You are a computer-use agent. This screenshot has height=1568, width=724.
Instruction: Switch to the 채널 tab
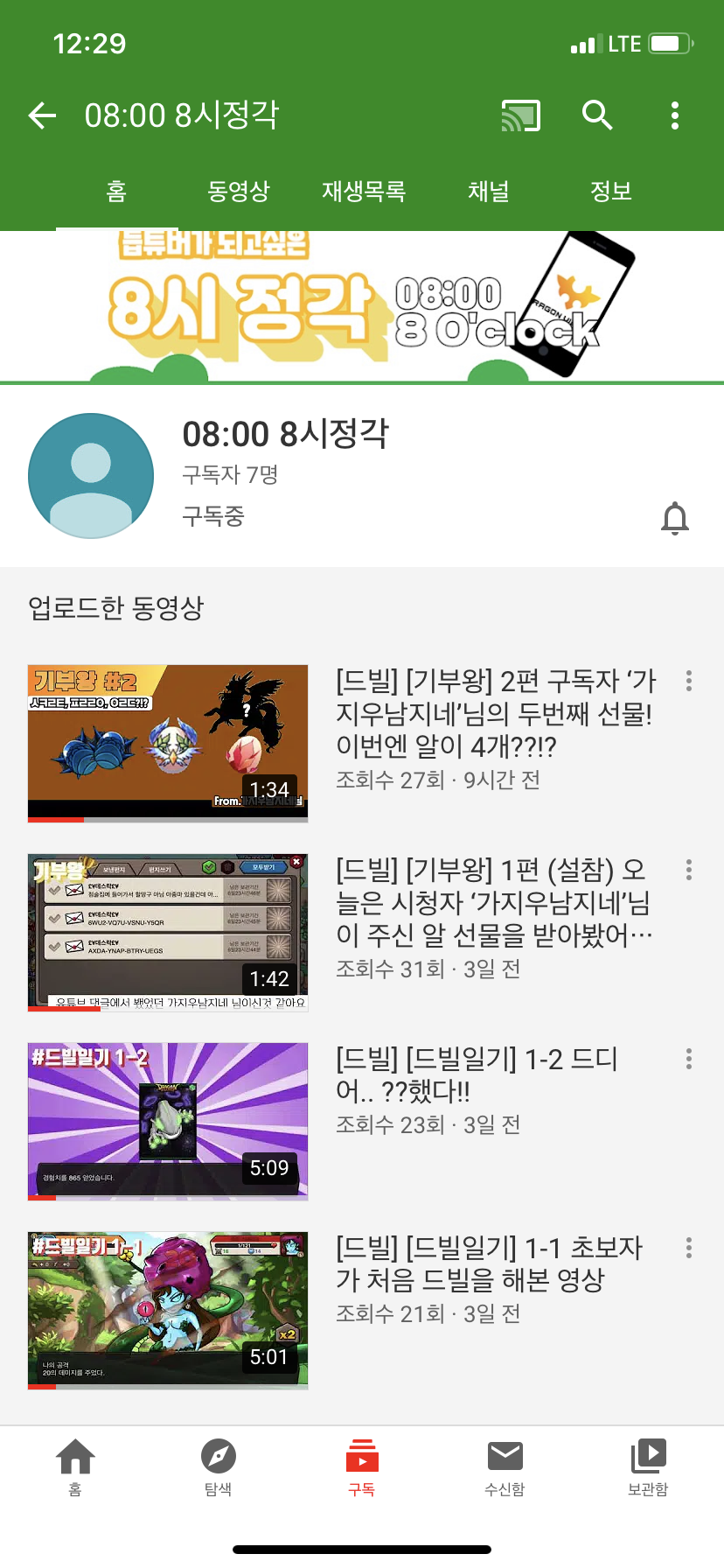click(488, 191)
